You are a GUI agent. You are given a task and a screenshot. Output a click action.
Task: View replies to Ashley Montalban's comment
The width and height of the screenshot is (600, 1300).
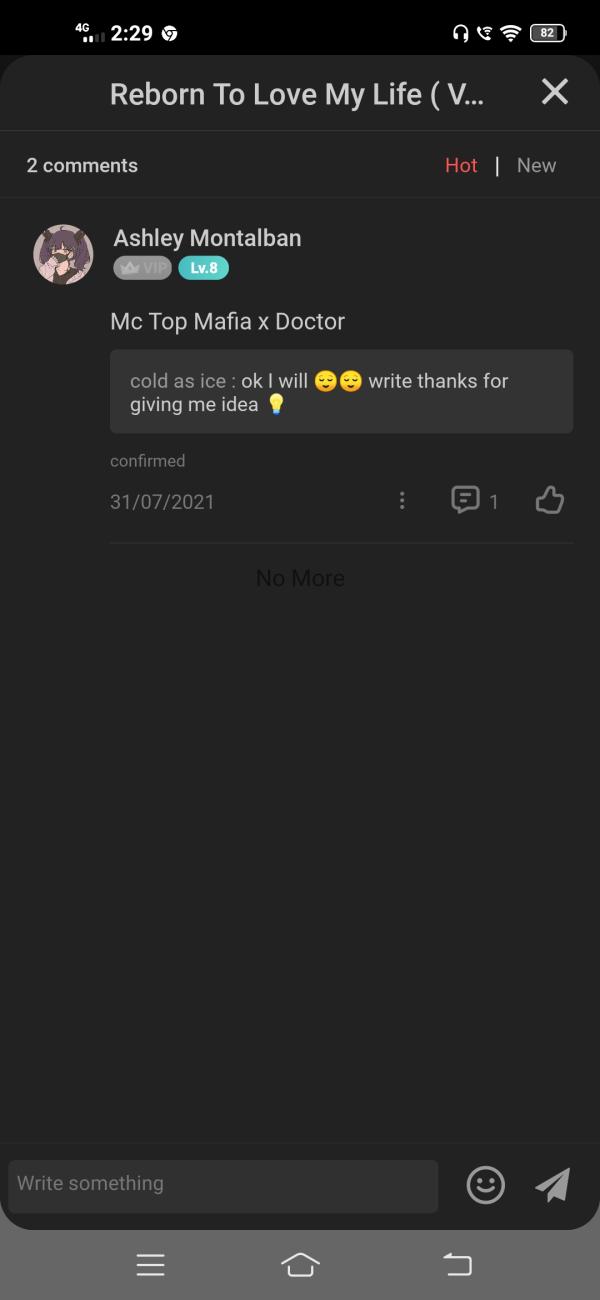point(474,500)
